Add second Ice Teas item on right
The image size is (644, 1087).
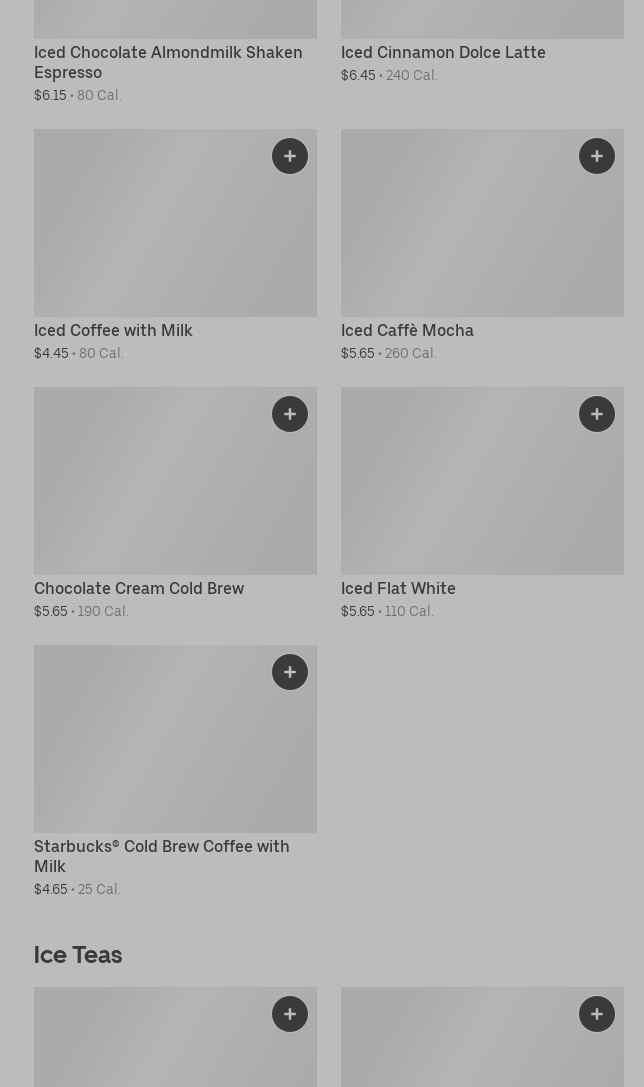(x=597, y=1014)
